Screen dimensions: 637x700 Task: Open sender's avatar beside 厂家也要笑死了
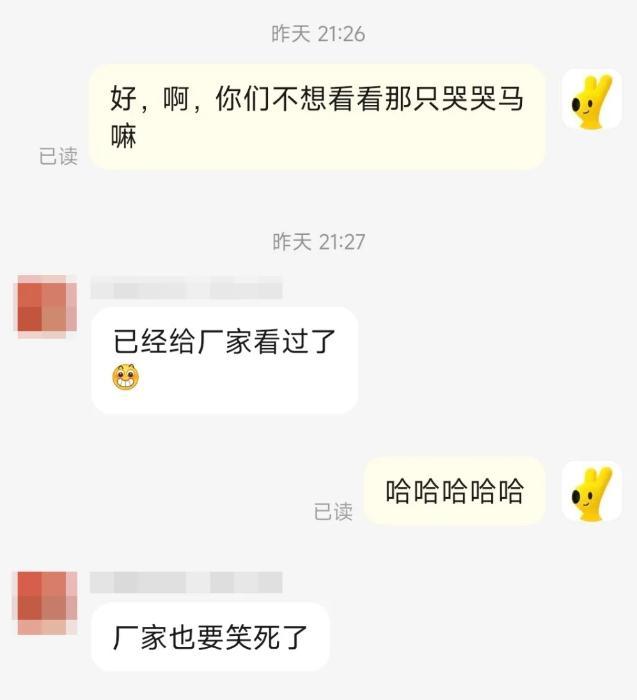pos(46,601)
